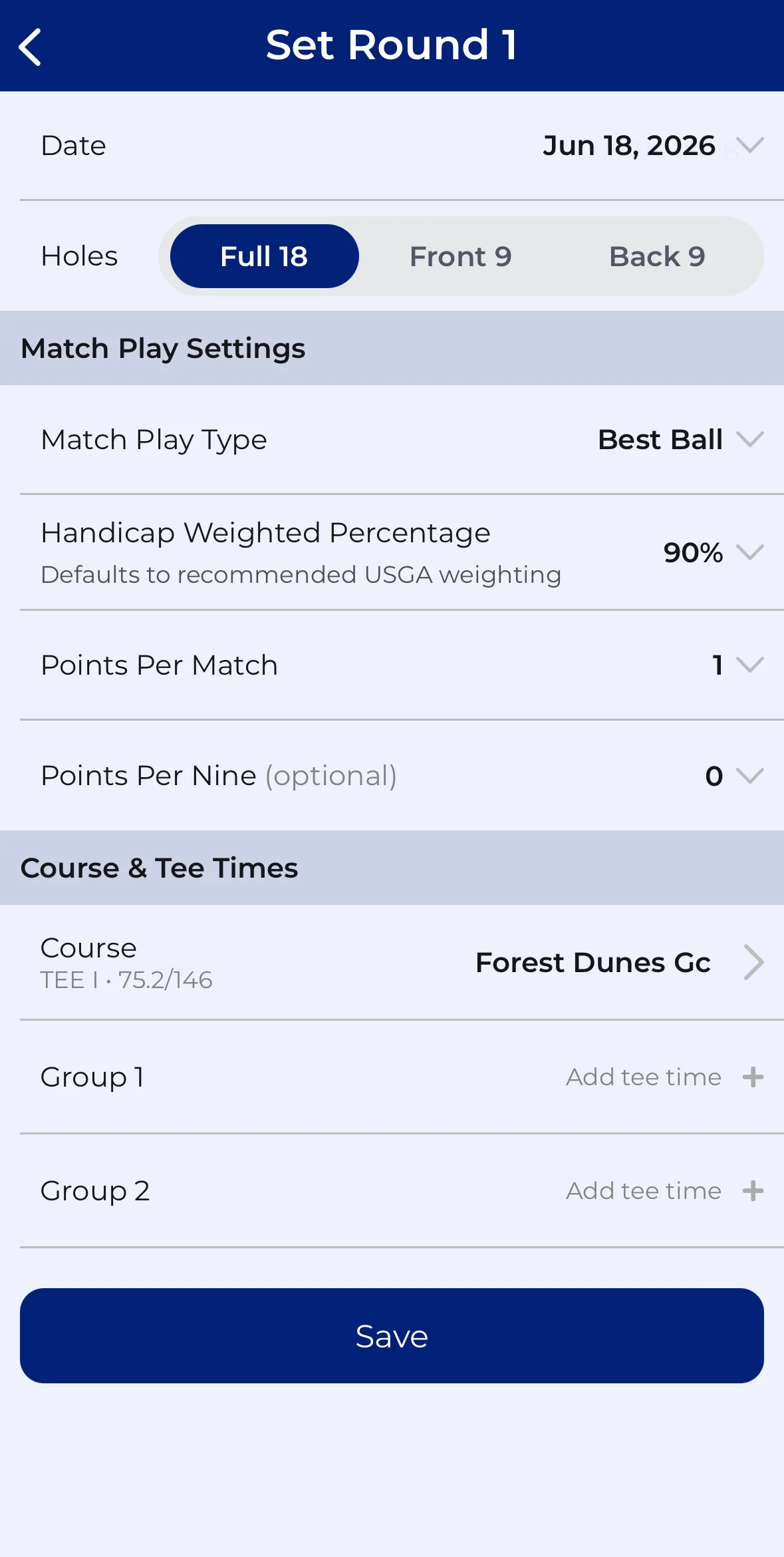This screenshot has width=784, height=1557.
Task: Open the Match Play Settings section
Action: (163, 347)
